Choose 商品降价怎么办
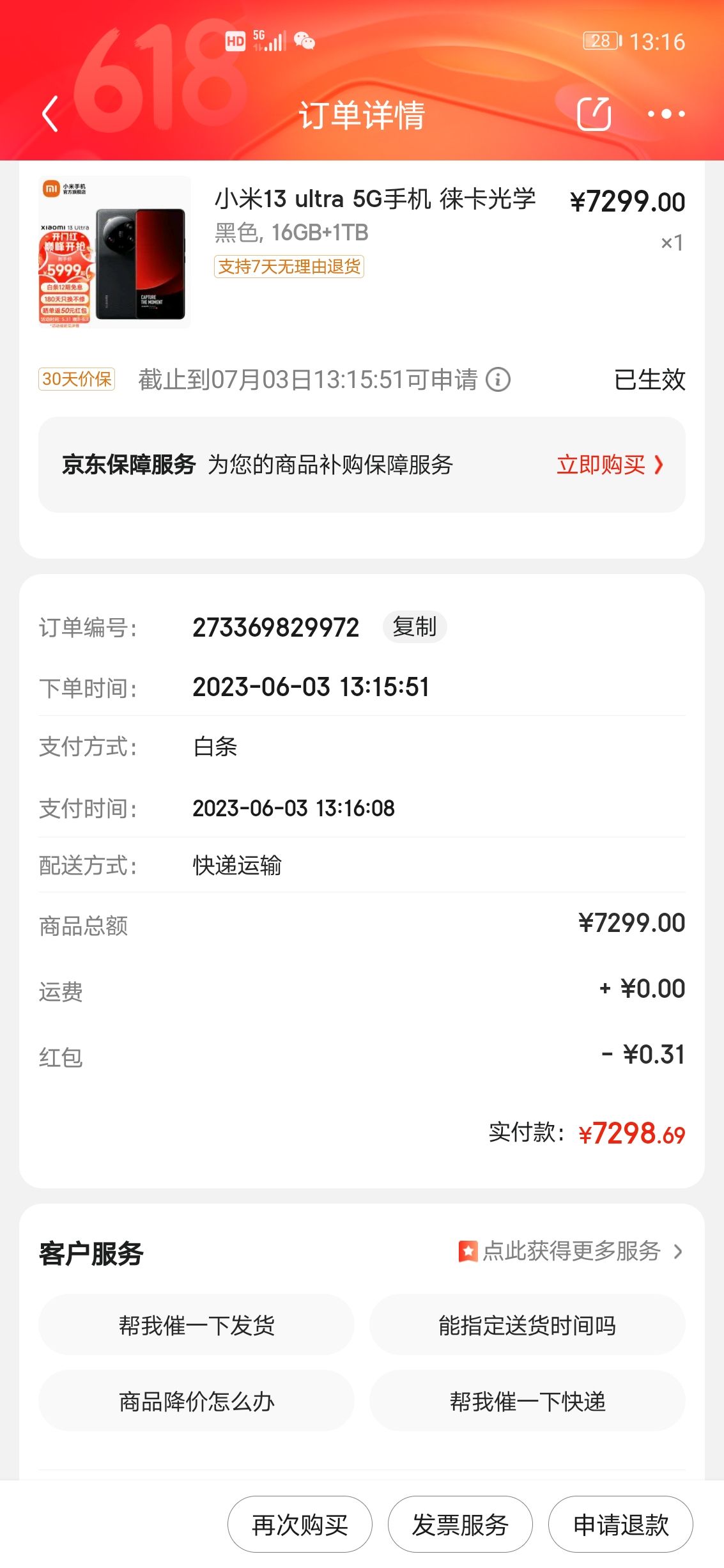The height and width of the screenshot is (1568, 724). click(x=196, y=1401)
